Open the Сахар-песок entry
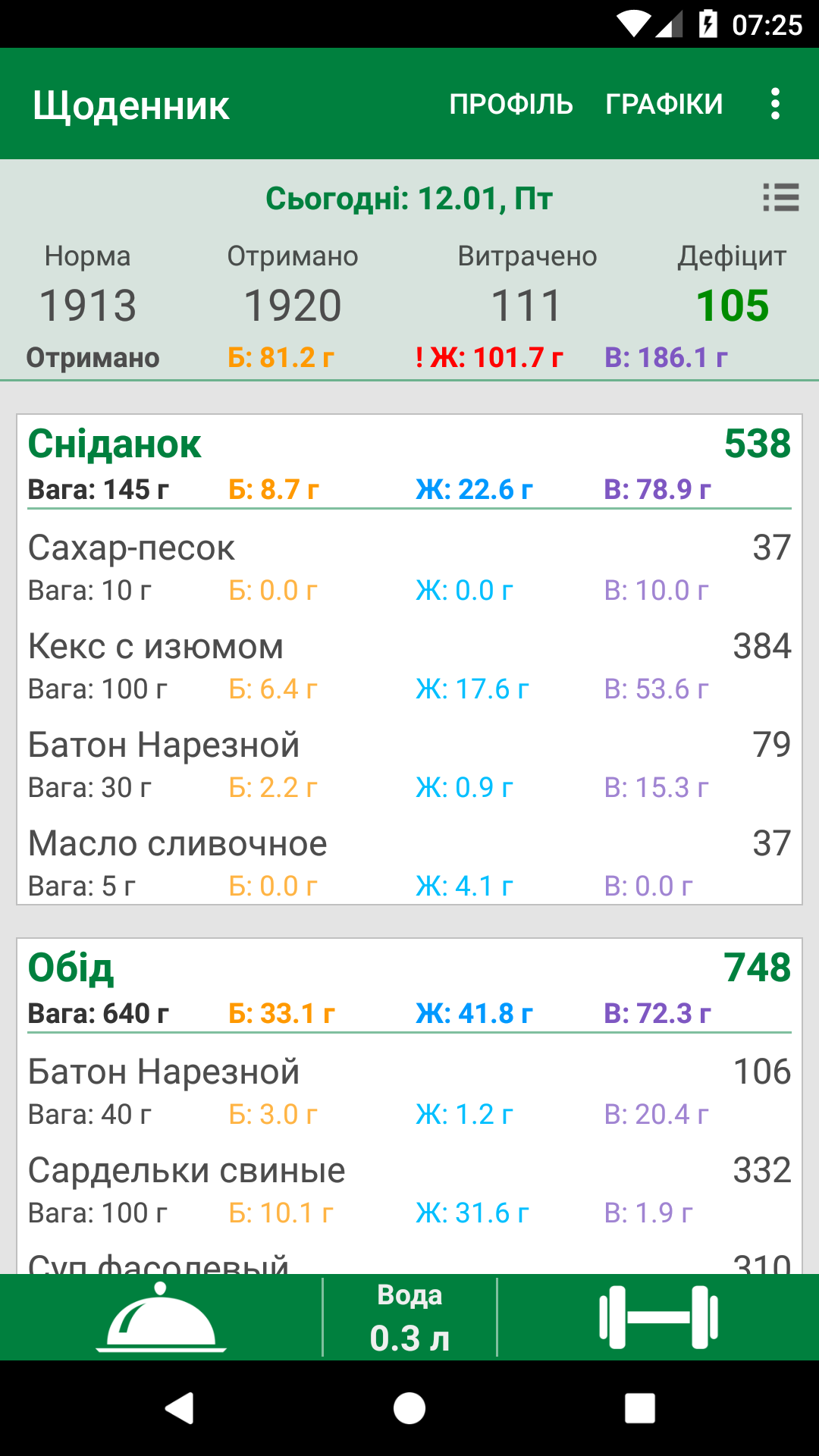Screen dimensions: 819x1456 pos(409,567)
